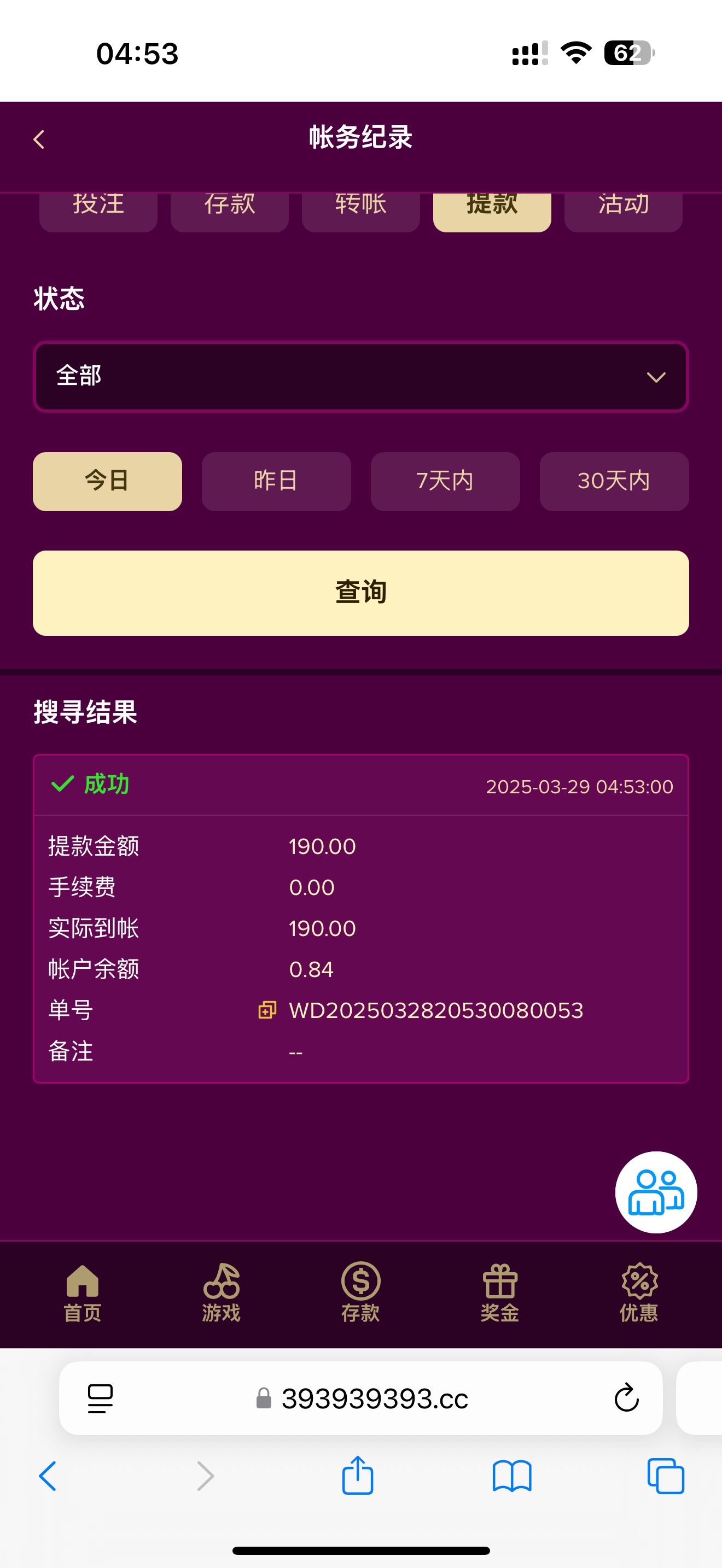Open the customer service chat bubble
Screen dimensions: 722x1568
point(656,1191)
